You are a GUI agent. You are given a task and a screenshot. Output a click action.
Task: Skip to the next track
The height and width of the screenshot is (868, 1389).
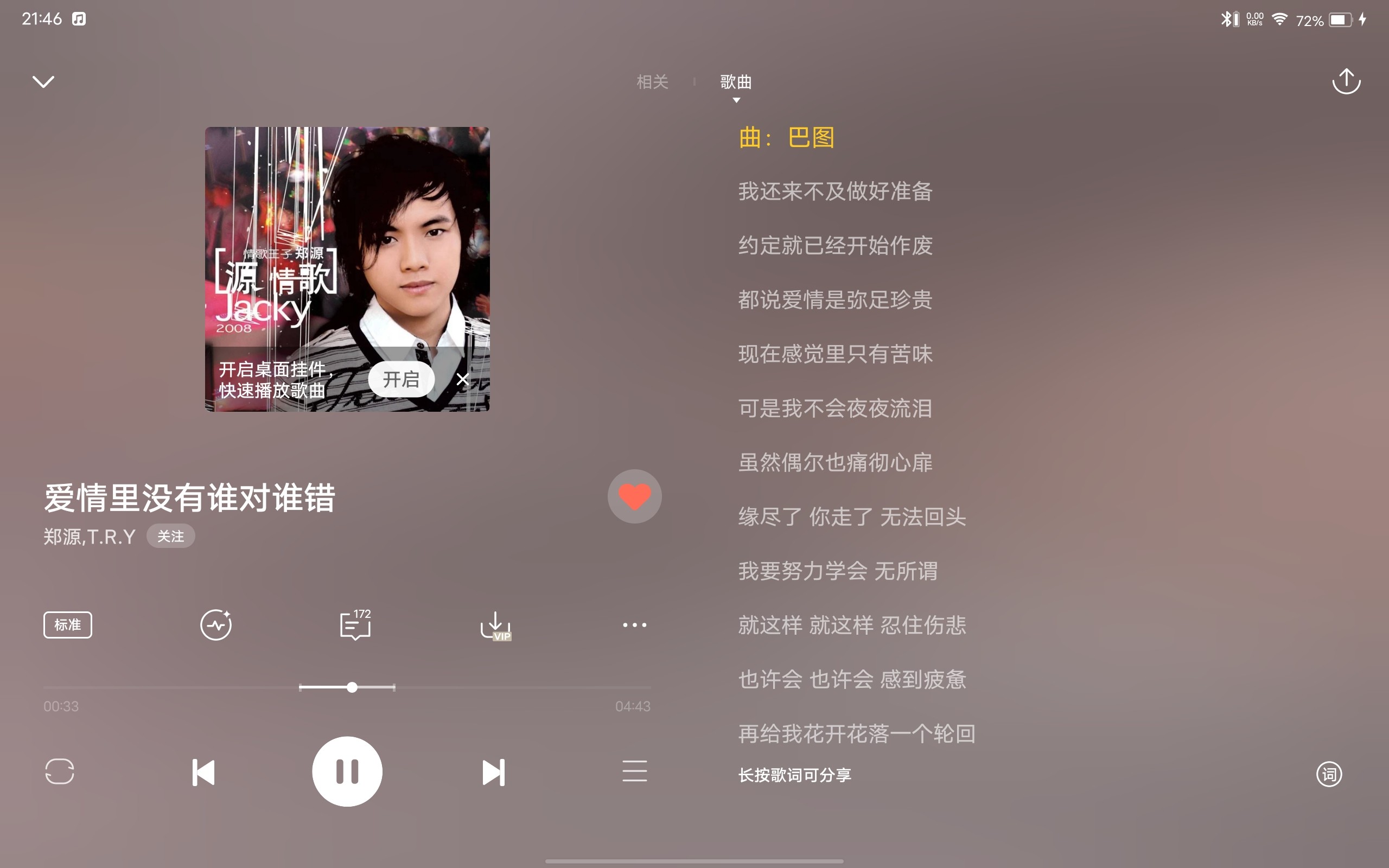click(493, 772)
